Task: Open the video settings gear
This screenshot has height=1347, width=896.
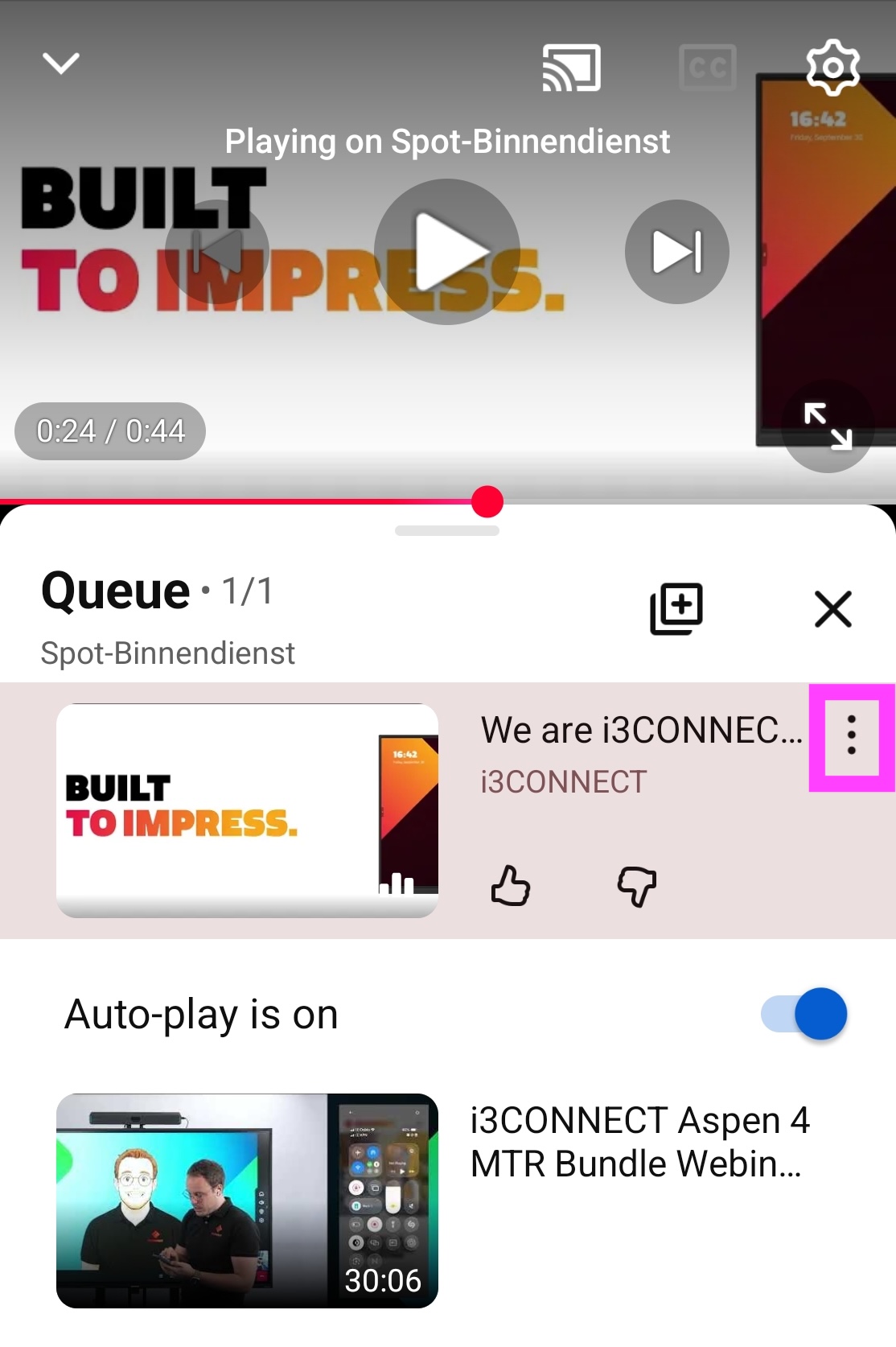Action: point(832,68)
